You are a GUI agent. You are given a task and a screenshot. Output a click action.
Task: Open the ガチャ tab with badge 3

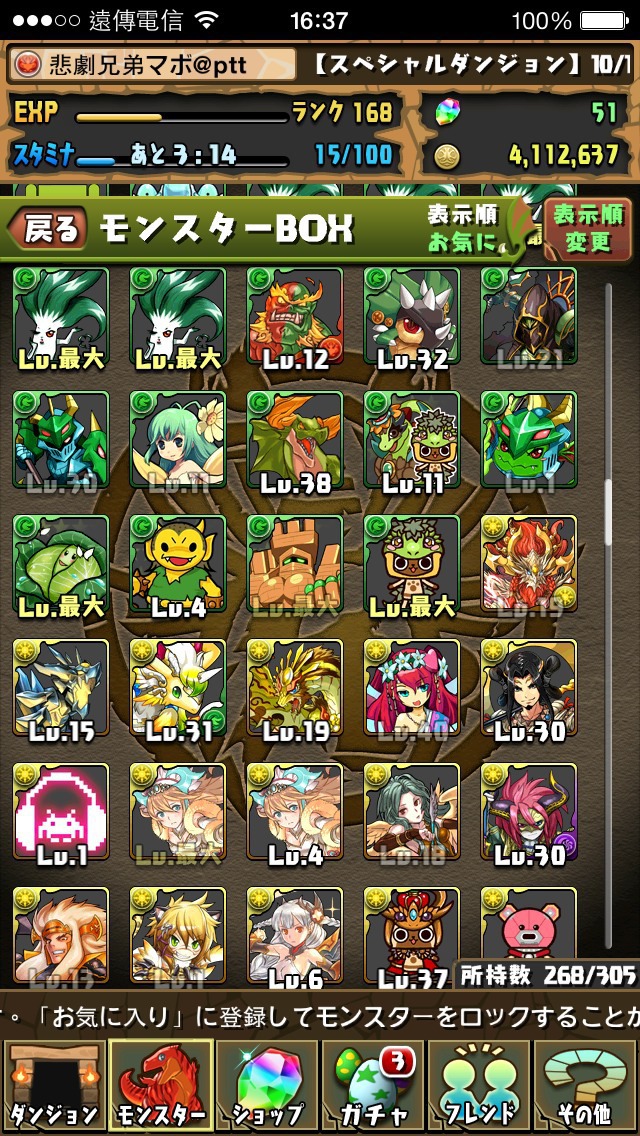[x=373, y=1087]
